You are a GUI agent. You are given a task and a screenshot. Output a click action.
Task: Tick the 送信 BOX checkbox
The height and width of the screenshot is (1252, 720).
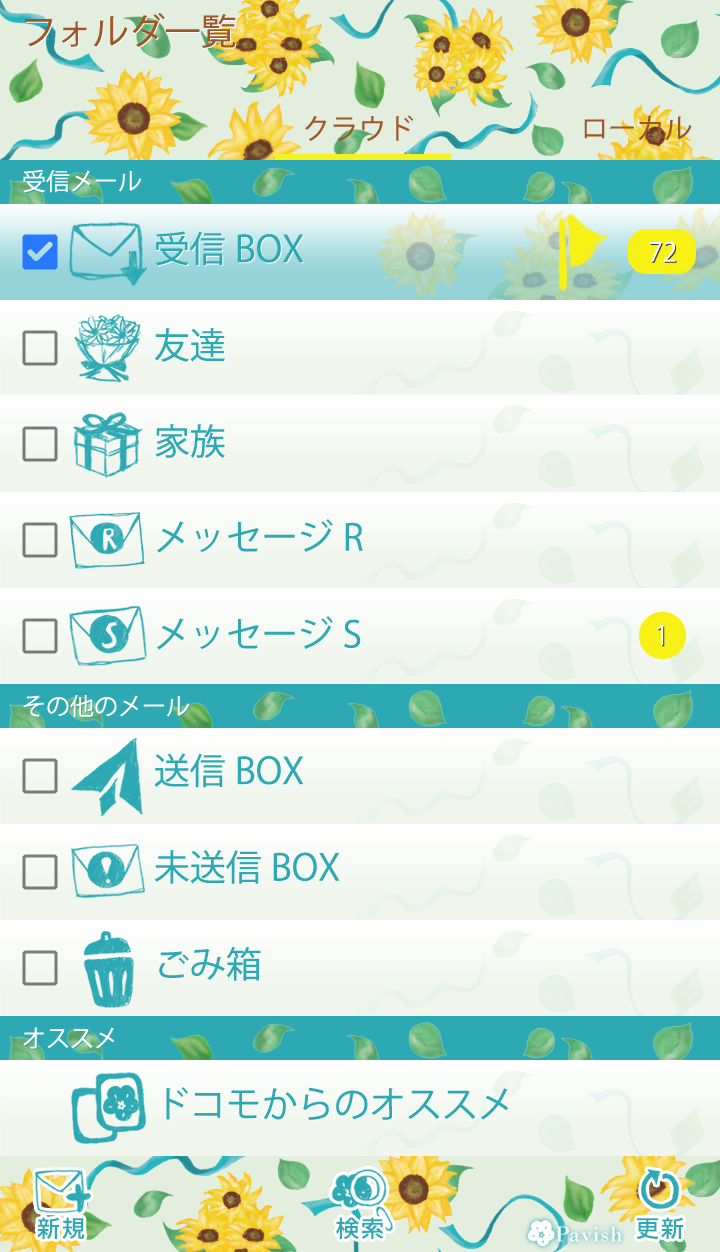[x=40, y=776]
